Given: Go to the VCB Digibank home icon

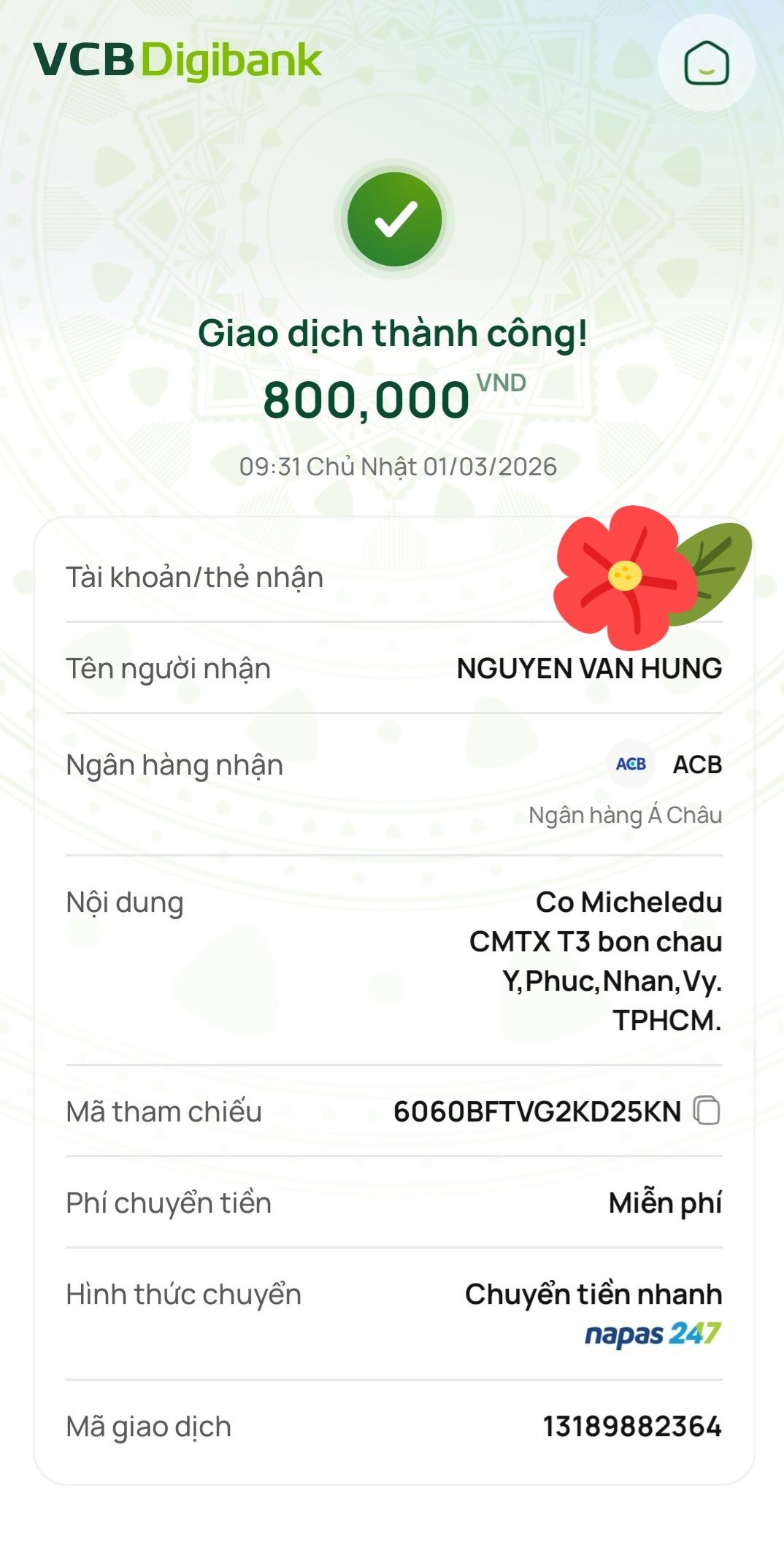Looking at the screenshot, I should [706, 64].
